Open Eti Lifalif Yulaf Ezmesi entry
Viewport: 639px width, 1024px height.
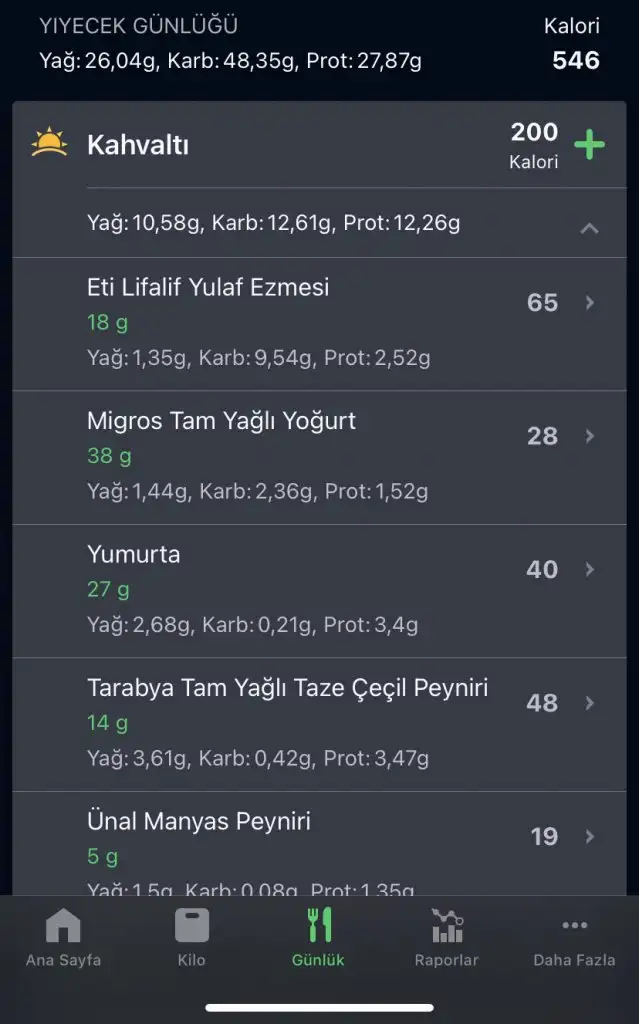point(320,324)
